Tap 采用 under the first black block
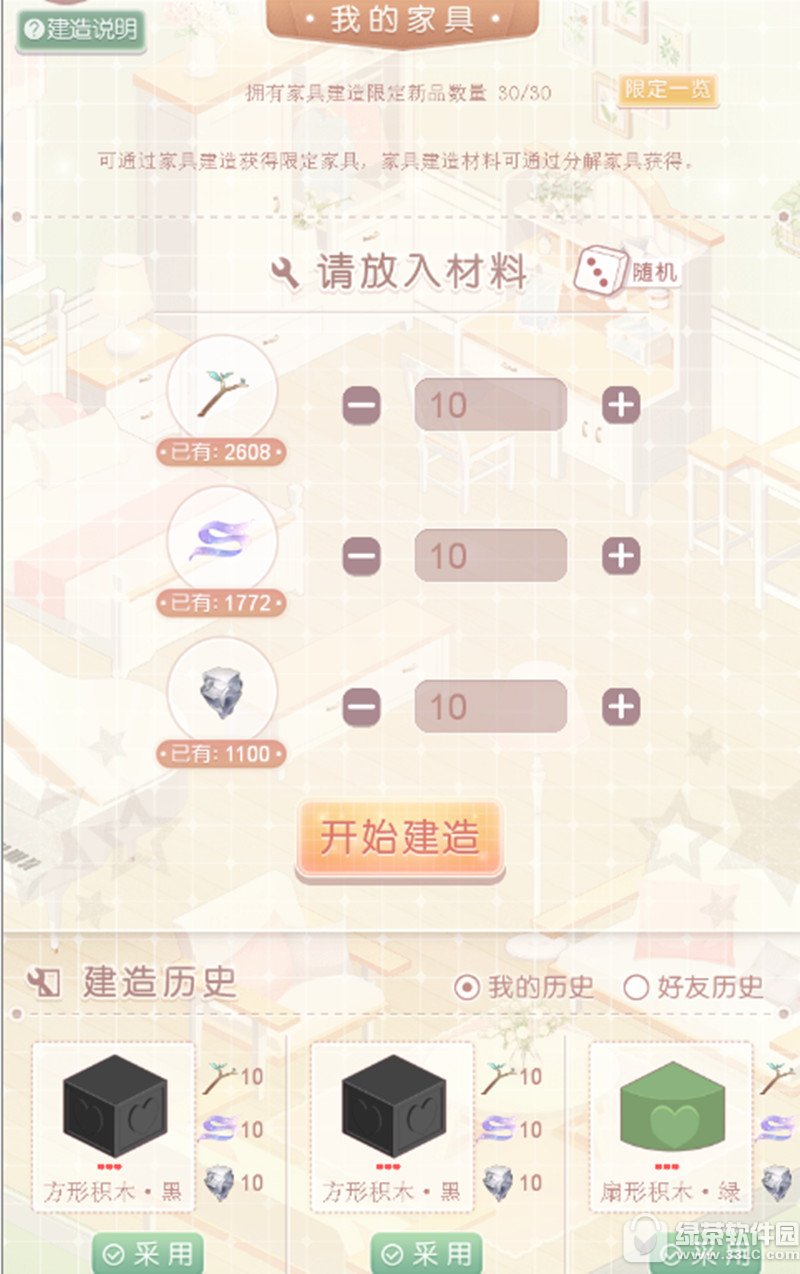Viewport: 800px width, 1274px height. (148, 1254)
